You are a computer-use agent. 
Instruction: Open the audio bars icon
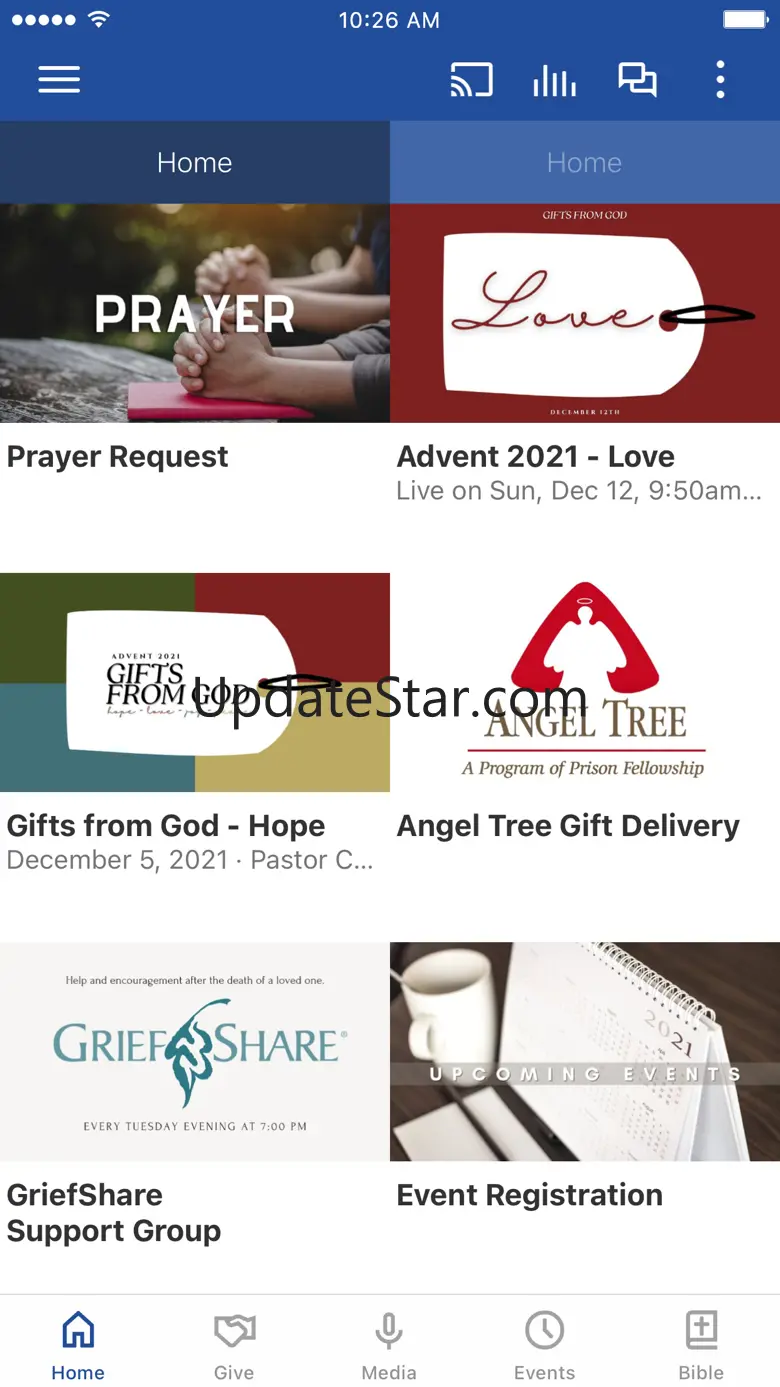[554, 80]
